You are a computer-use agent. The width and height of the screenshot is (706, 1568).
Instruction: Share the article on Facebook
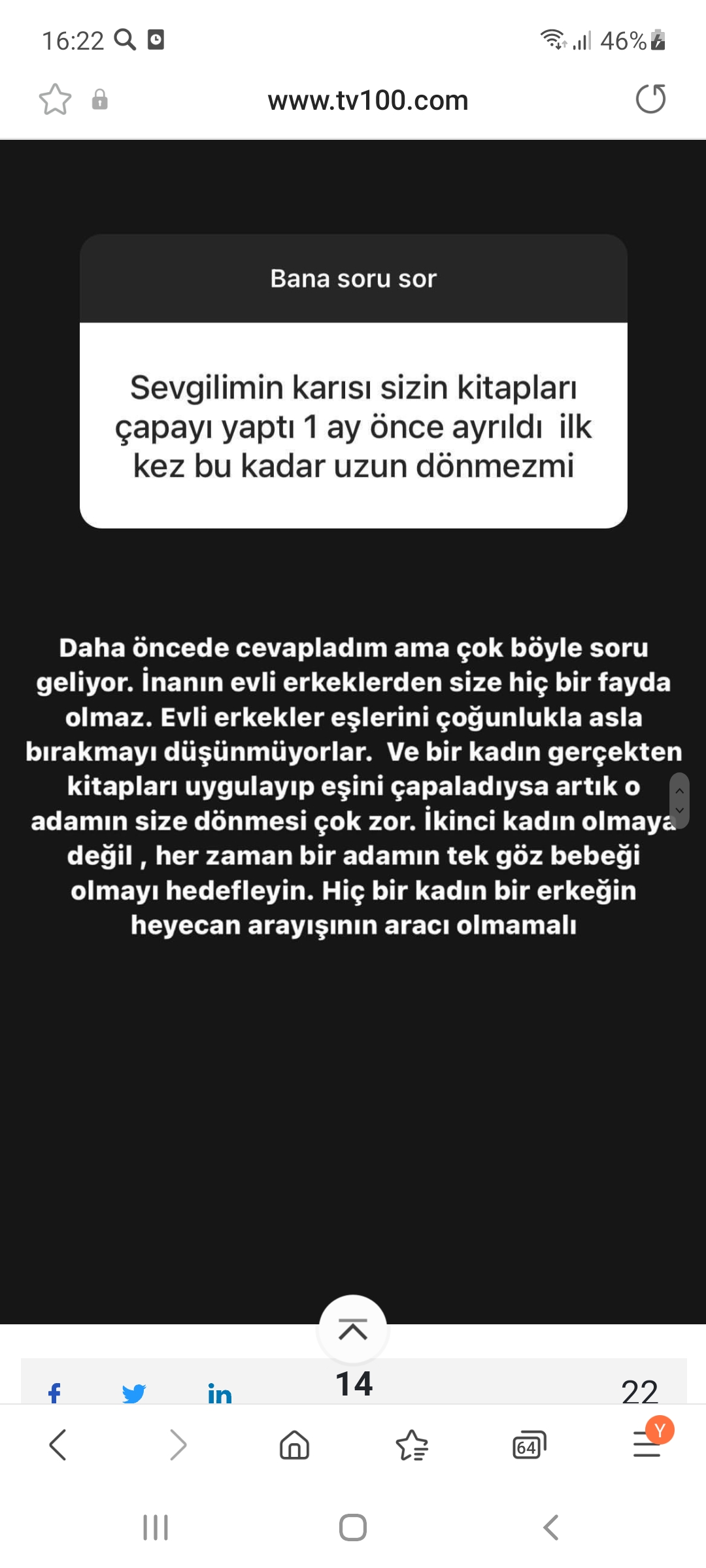[55, 1393]
